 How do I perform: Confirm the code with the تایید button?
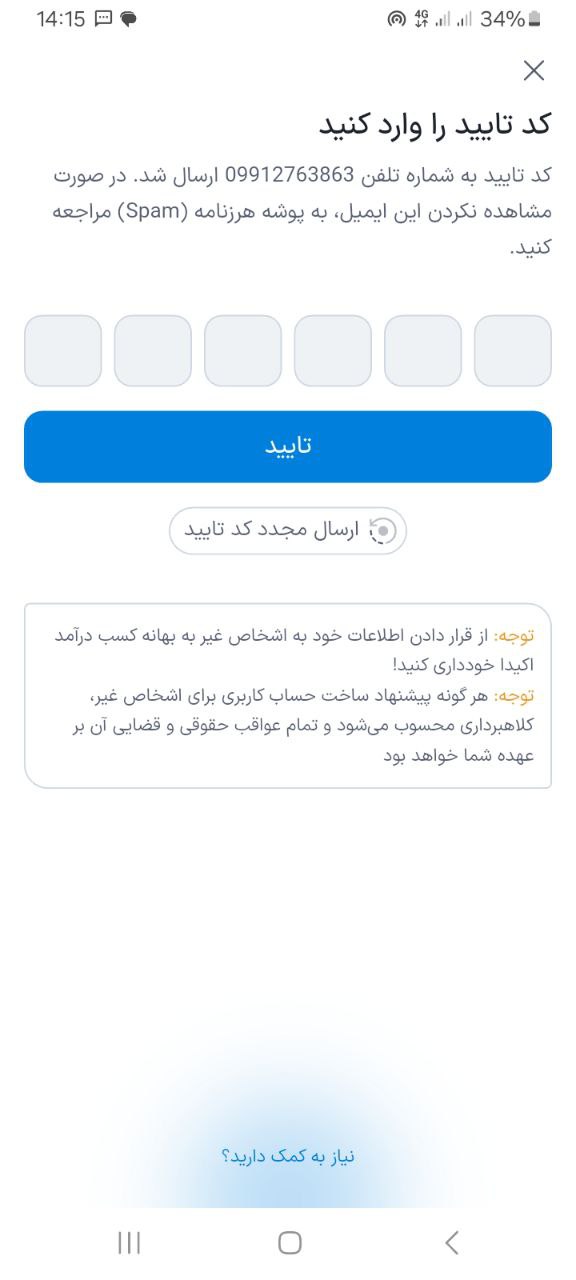tap(288, 446)
